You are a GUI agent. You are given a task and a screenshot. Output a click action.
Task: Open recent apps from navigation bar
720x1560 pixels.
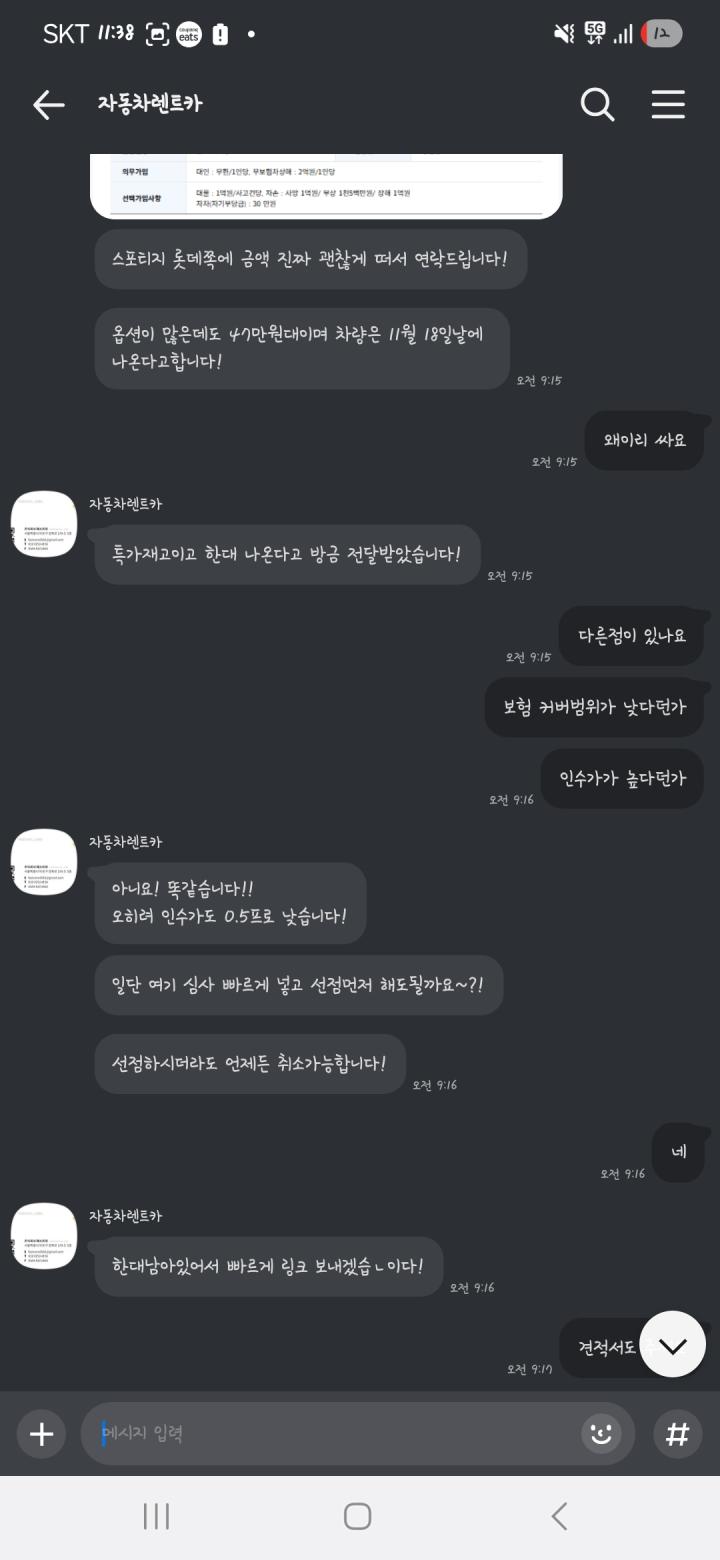coord(156,1516)
